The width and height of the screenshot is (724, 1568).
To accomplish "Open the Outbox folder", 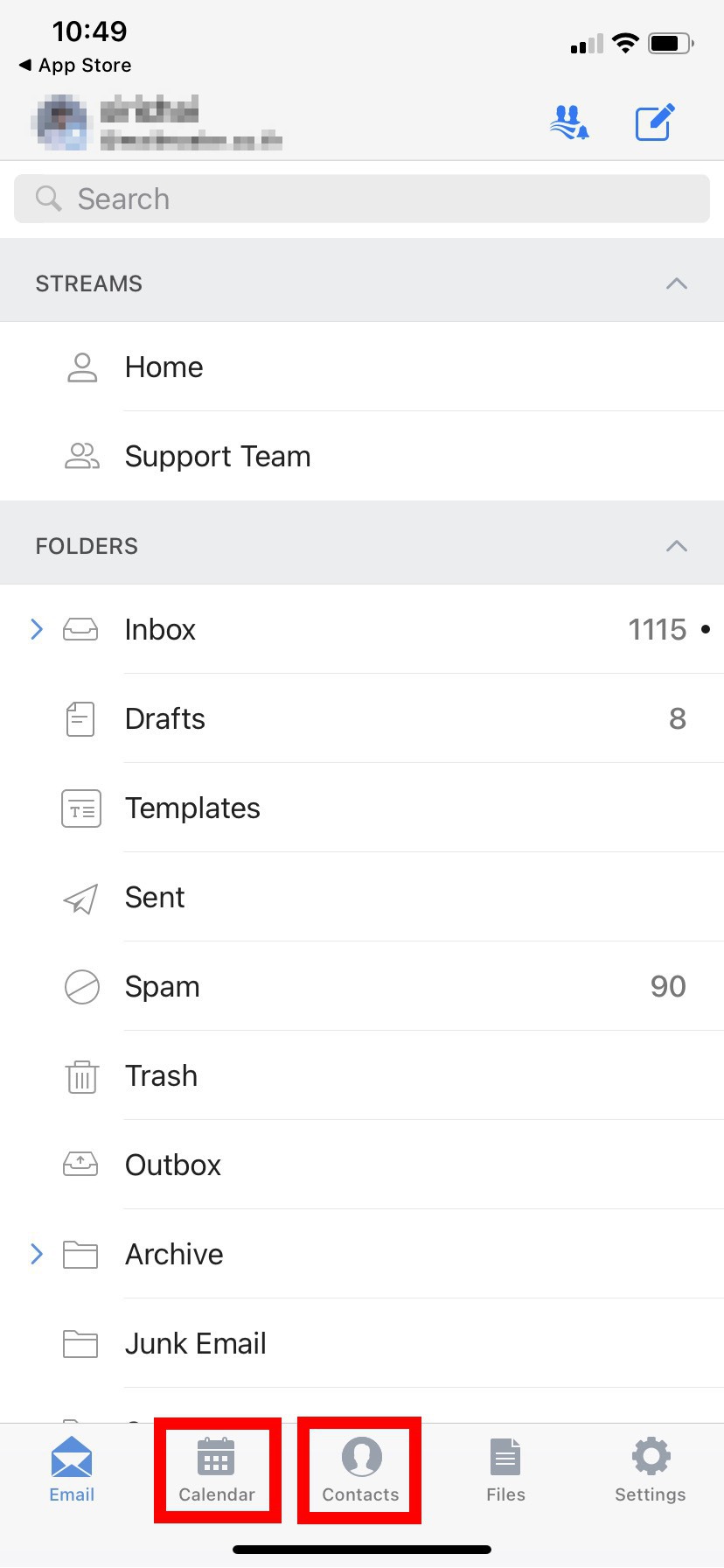I will 173,1165.
